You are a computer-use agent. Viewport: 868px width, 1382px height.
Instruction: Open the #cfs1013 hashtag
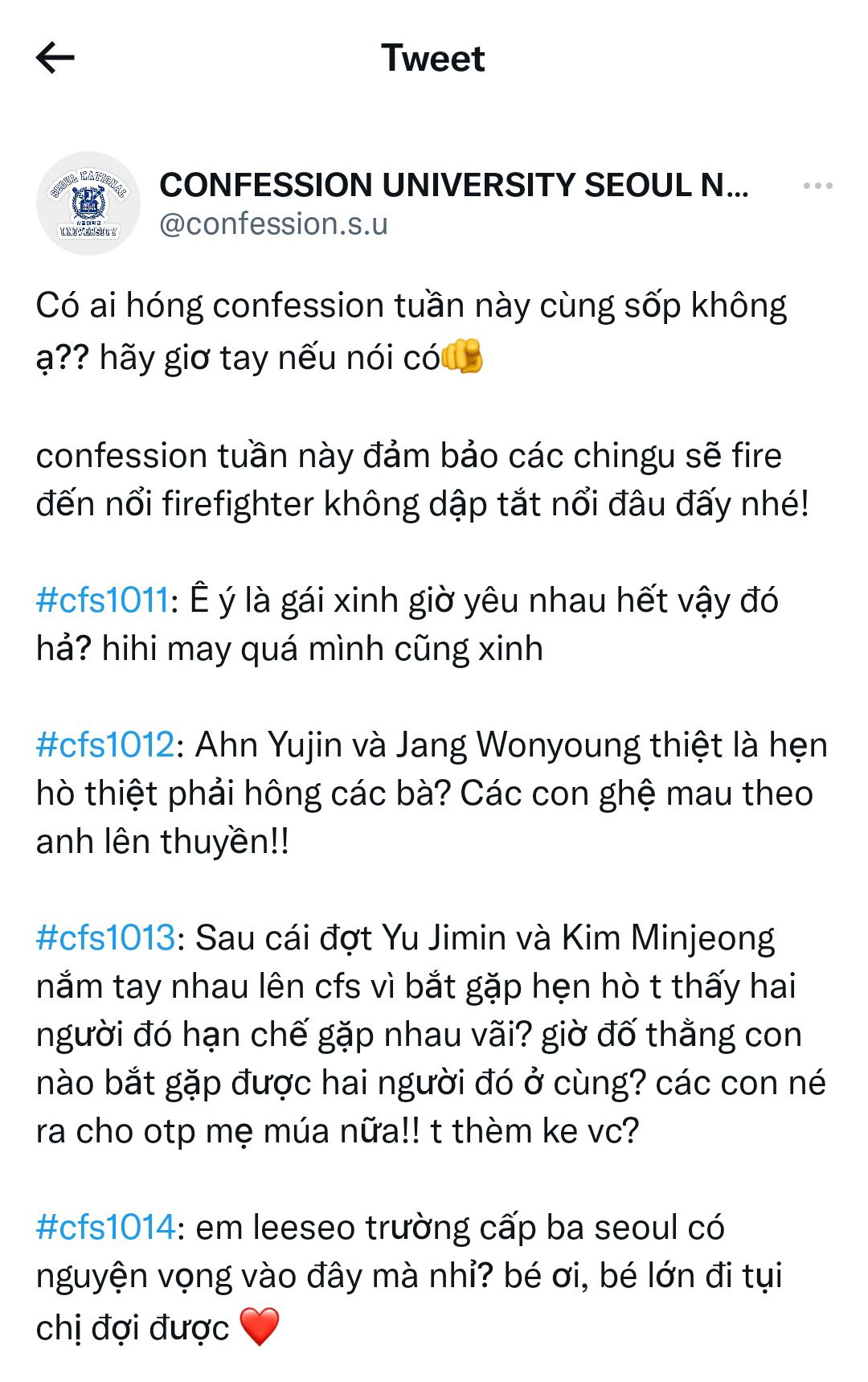[x=105, y=938]
